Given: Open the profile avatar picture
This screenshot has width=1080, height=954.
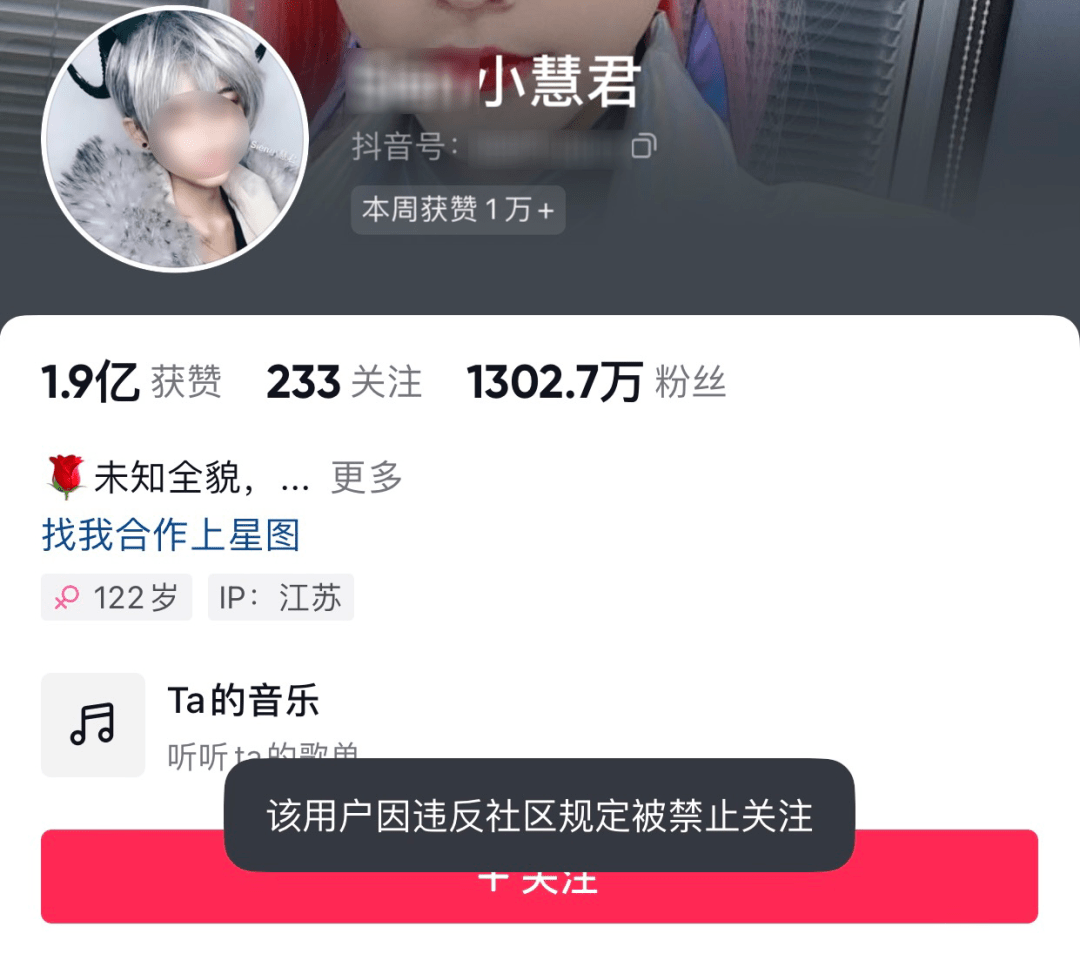Looking at the screenshot, I should tap(174, 137).
